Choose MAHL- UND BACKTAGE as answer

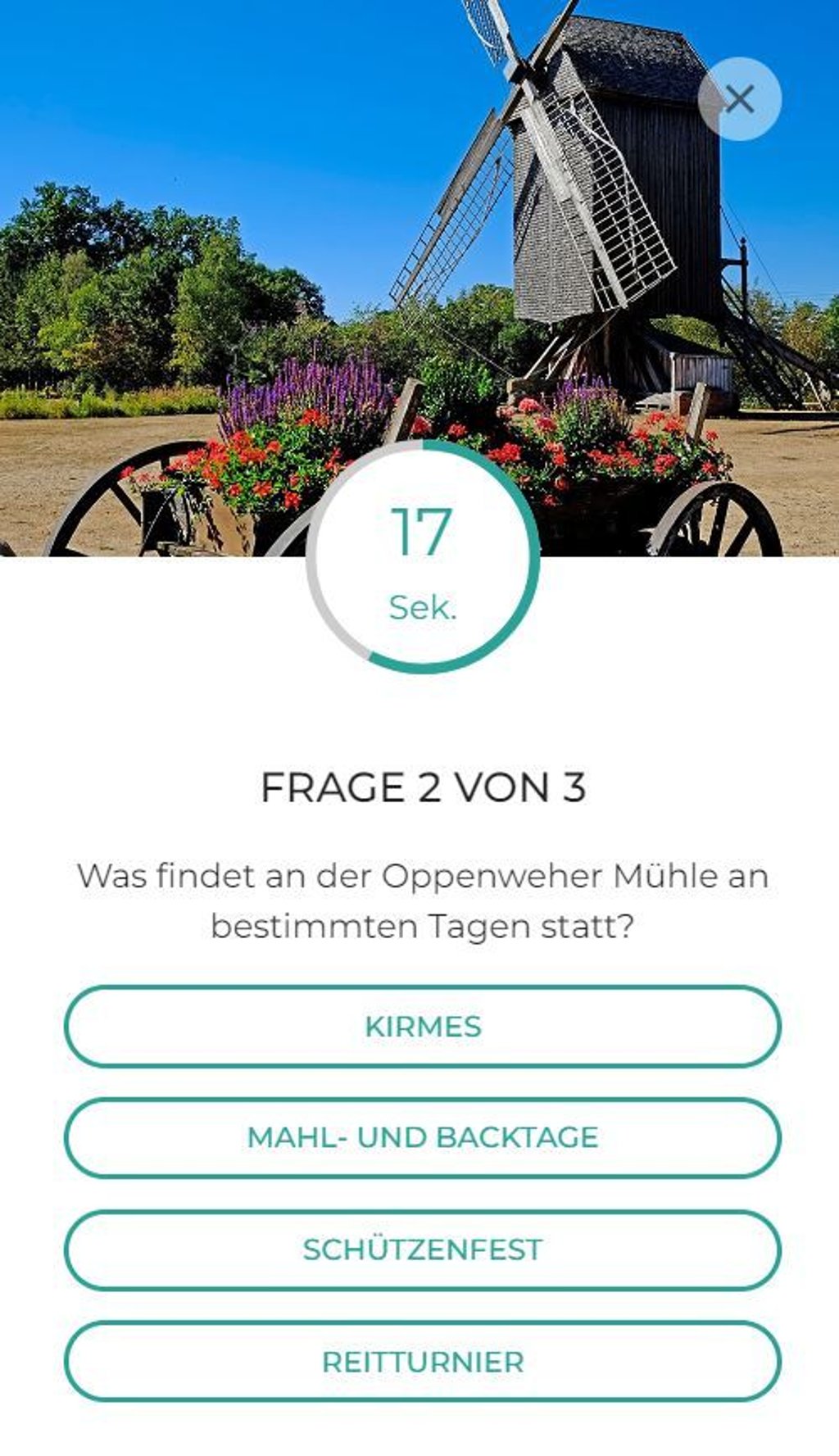pyautogui.click(x=424, y=1136)
